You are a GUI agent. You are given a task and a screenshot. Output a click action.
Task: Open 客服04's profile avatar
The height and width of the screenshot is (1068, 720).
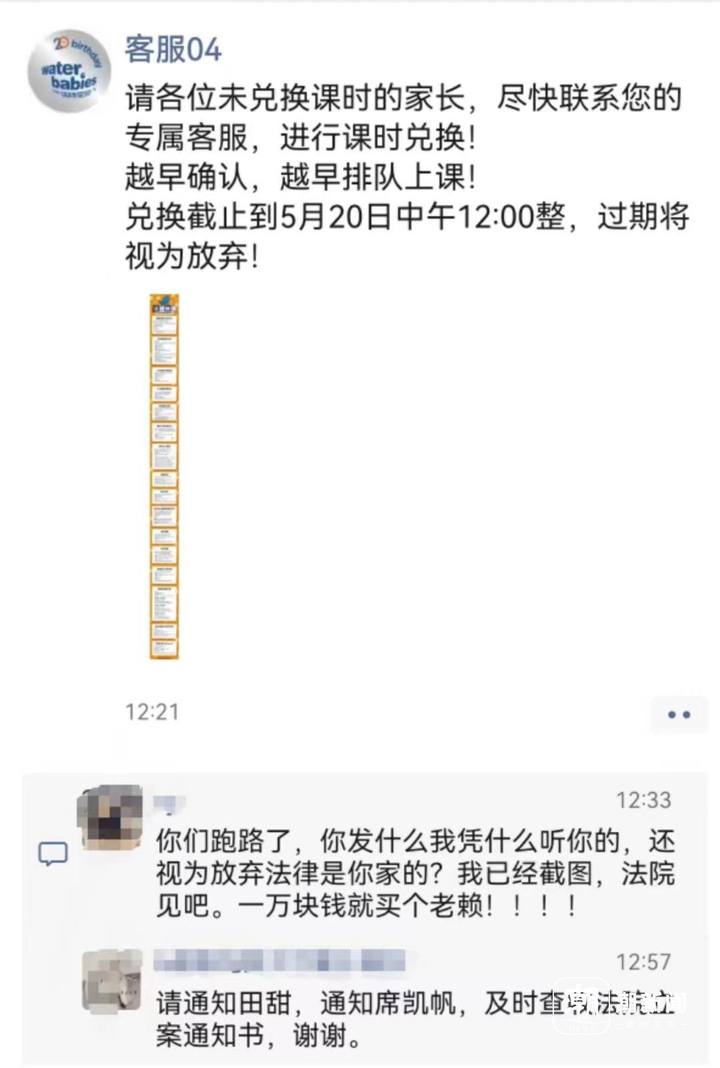[67, 71]
